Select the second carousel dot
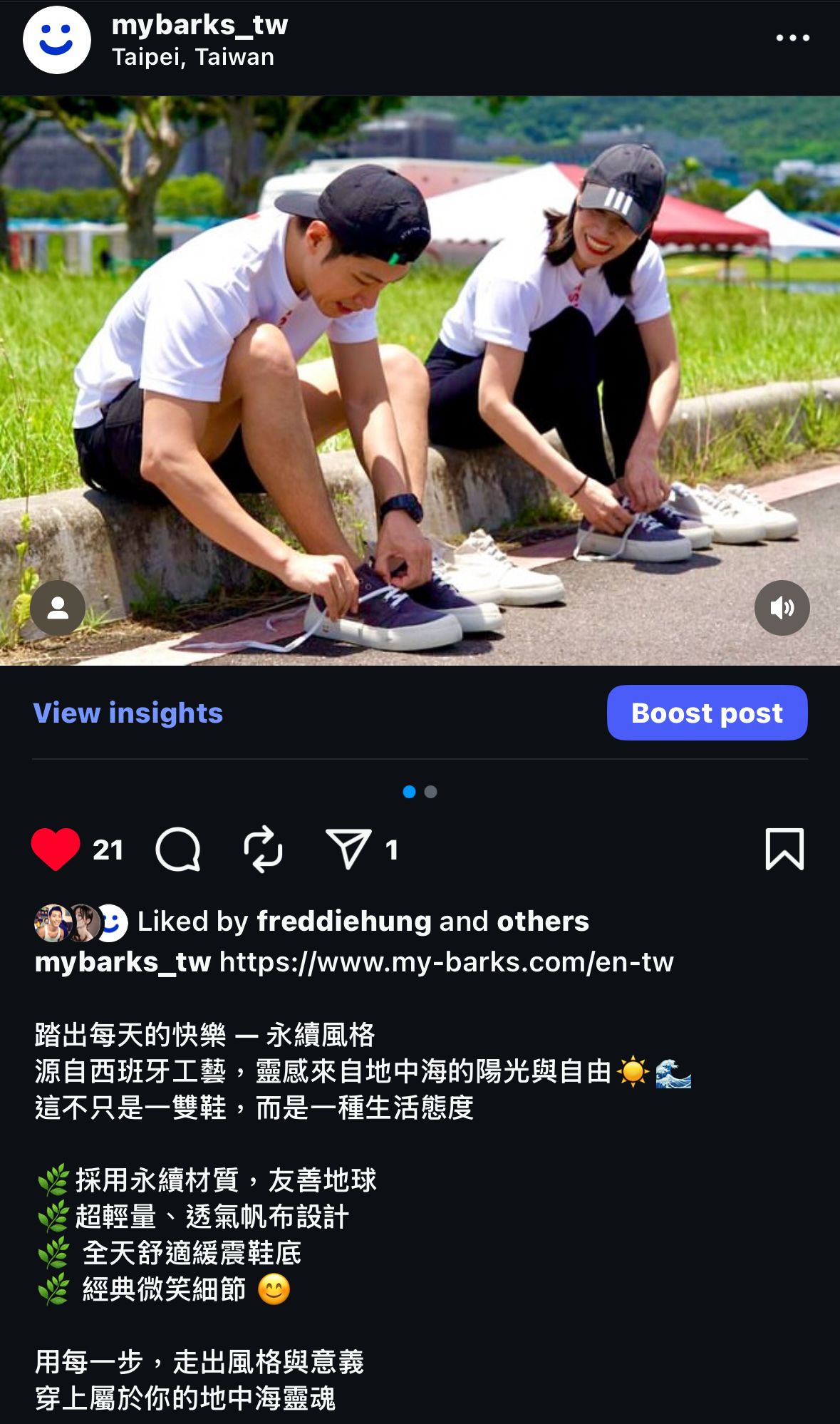 pos(430,791)
